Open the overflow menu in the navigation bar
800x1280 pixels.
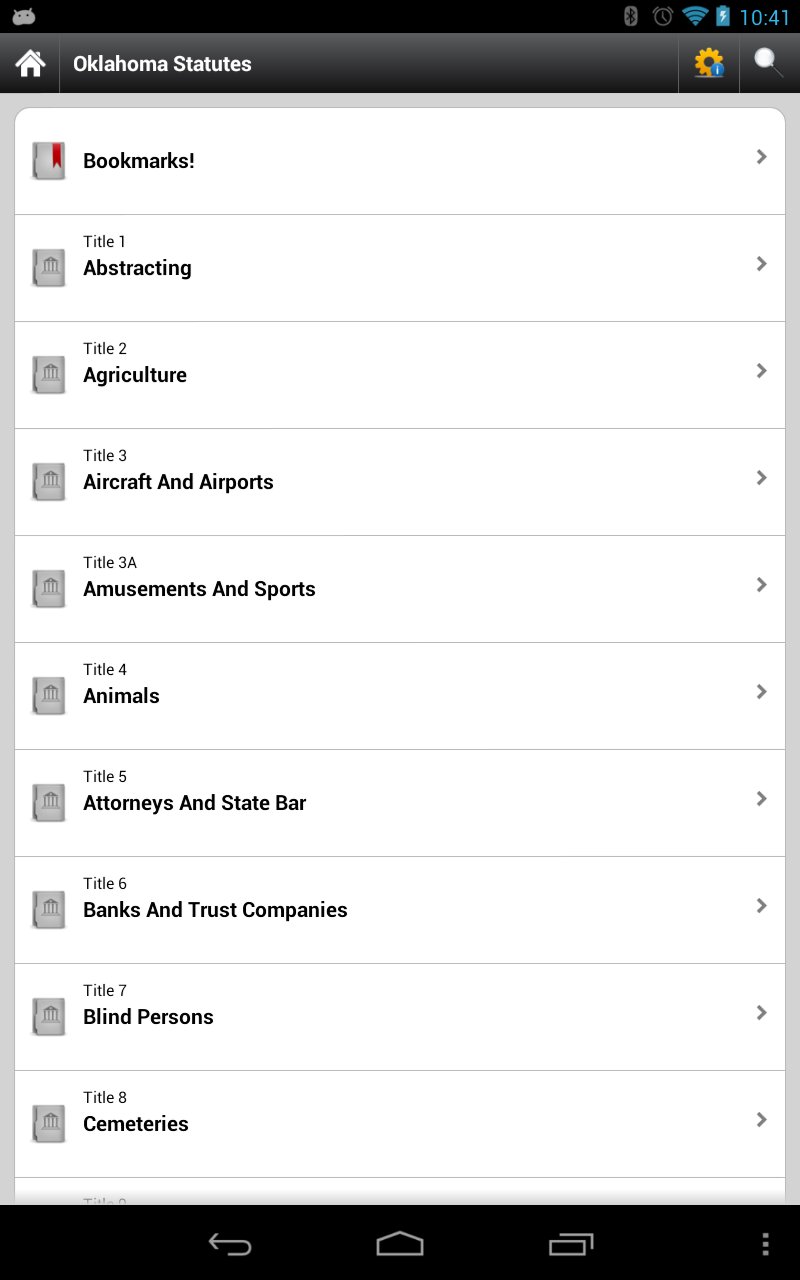tap(765, 1244)
